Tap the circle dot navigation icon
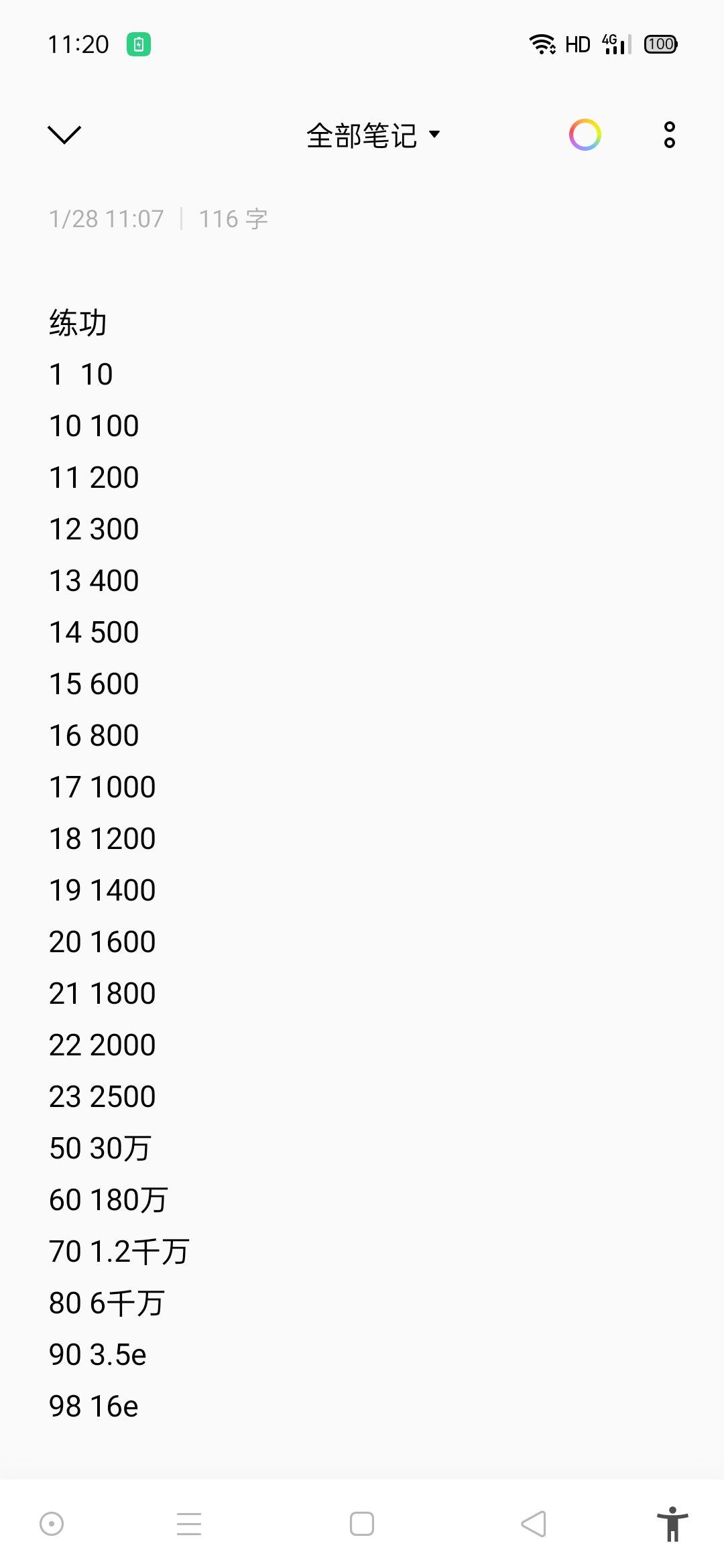Screen dimensions: 724x1568 click(x=52, y=1524)
